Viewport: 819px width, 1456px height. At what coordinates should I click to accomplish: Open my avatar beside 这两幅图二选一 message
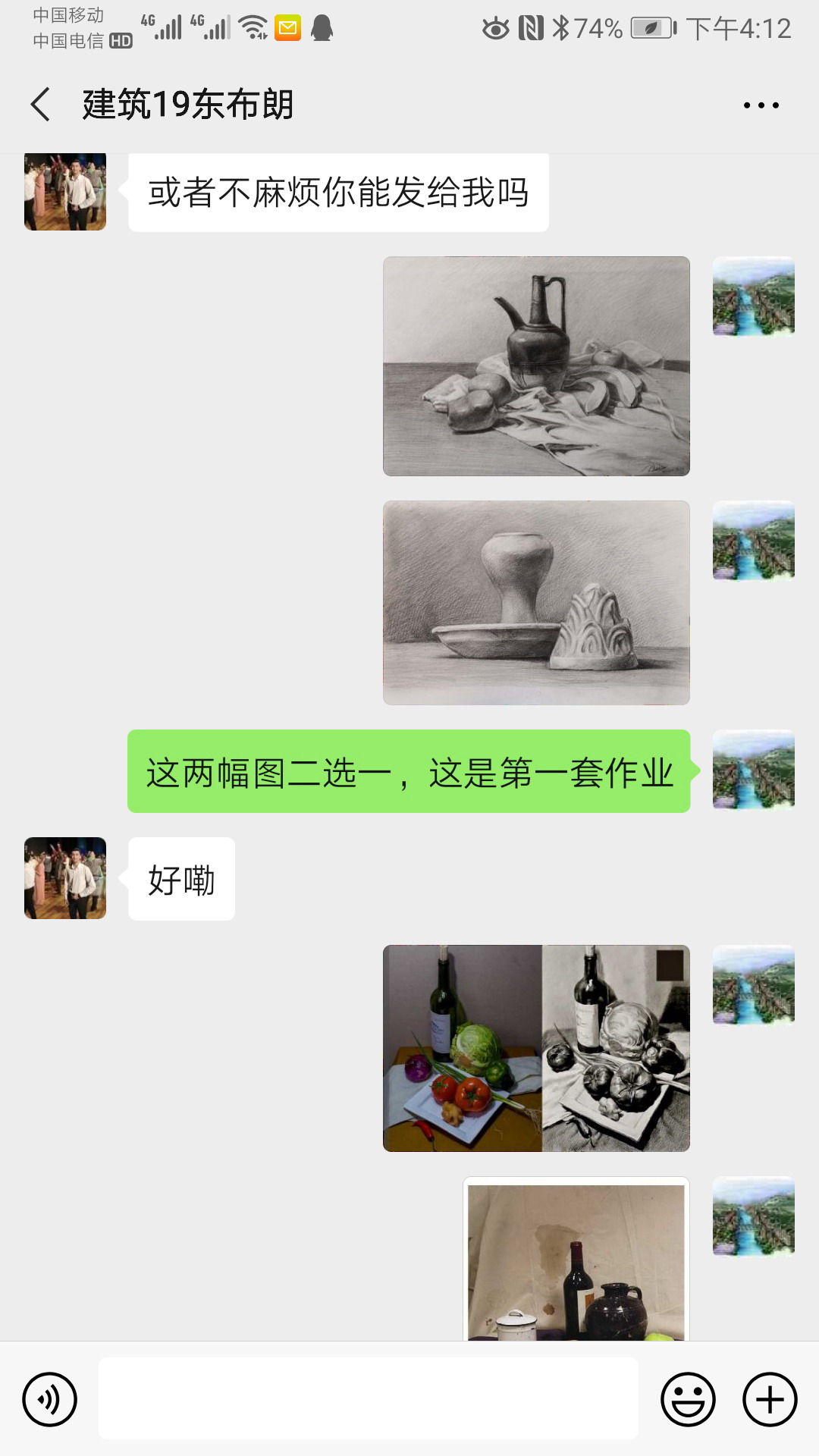(754, 770)
